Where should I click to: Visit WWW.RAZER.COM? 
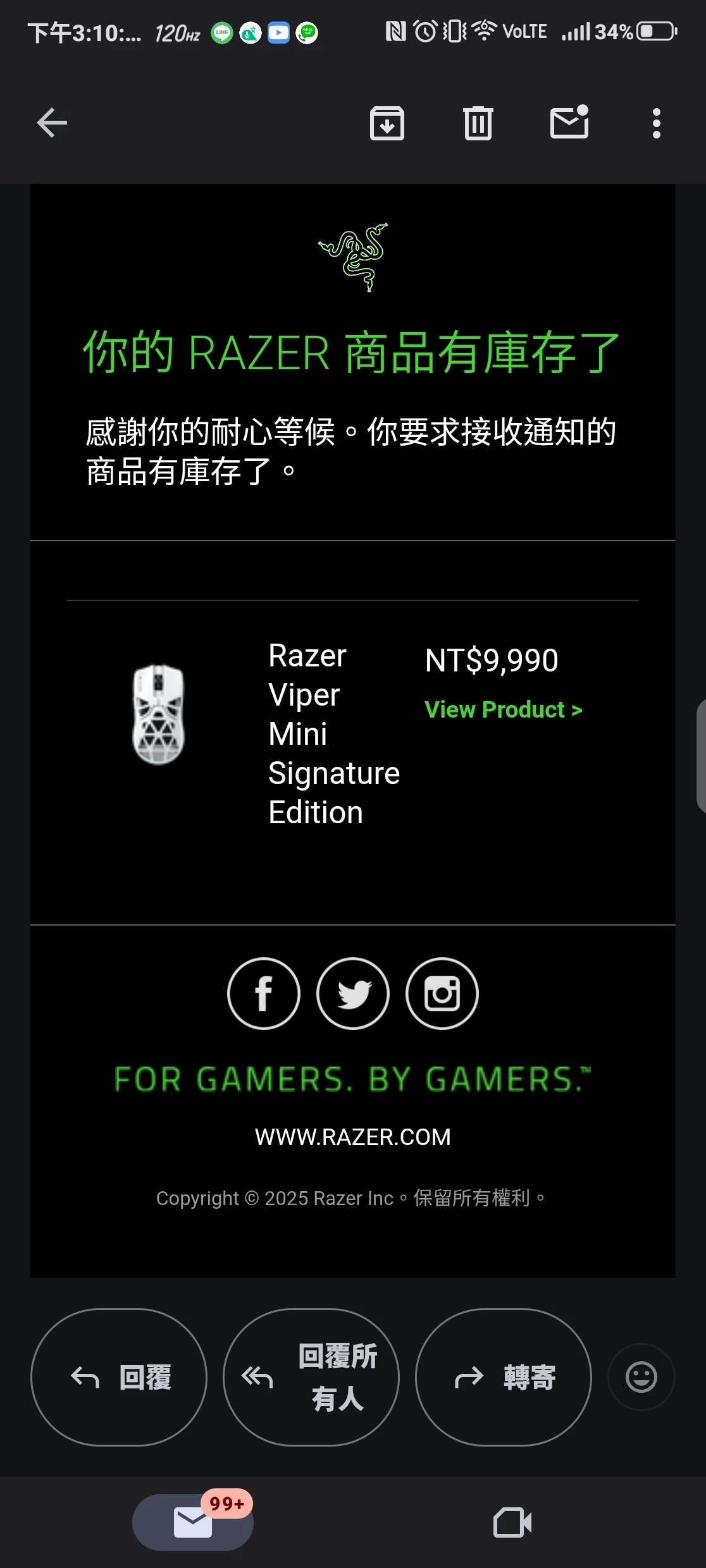(x=353, y=1137)
